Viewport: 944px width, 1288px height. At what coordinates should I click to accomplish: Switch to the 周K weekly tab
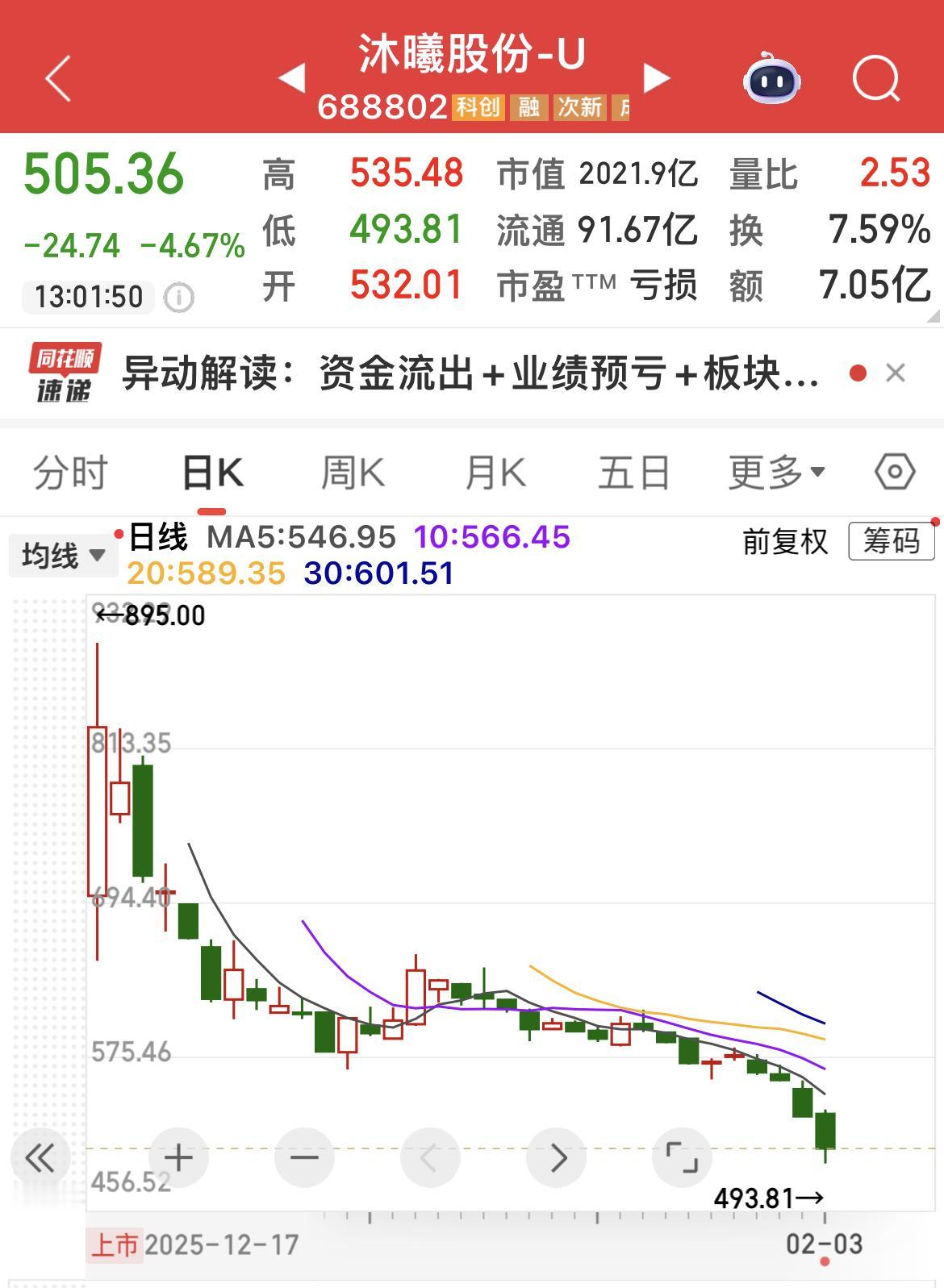[x=353, y=473]
